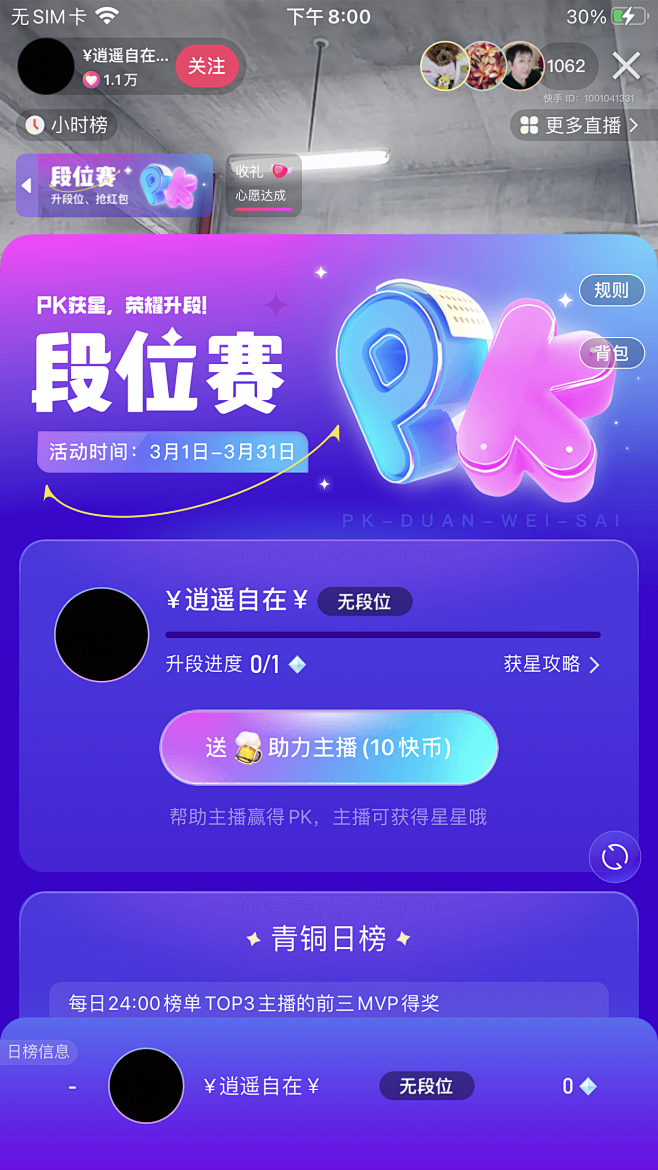View the 规则 rules
Viewport: 658px width, 1170px height.
611,290
